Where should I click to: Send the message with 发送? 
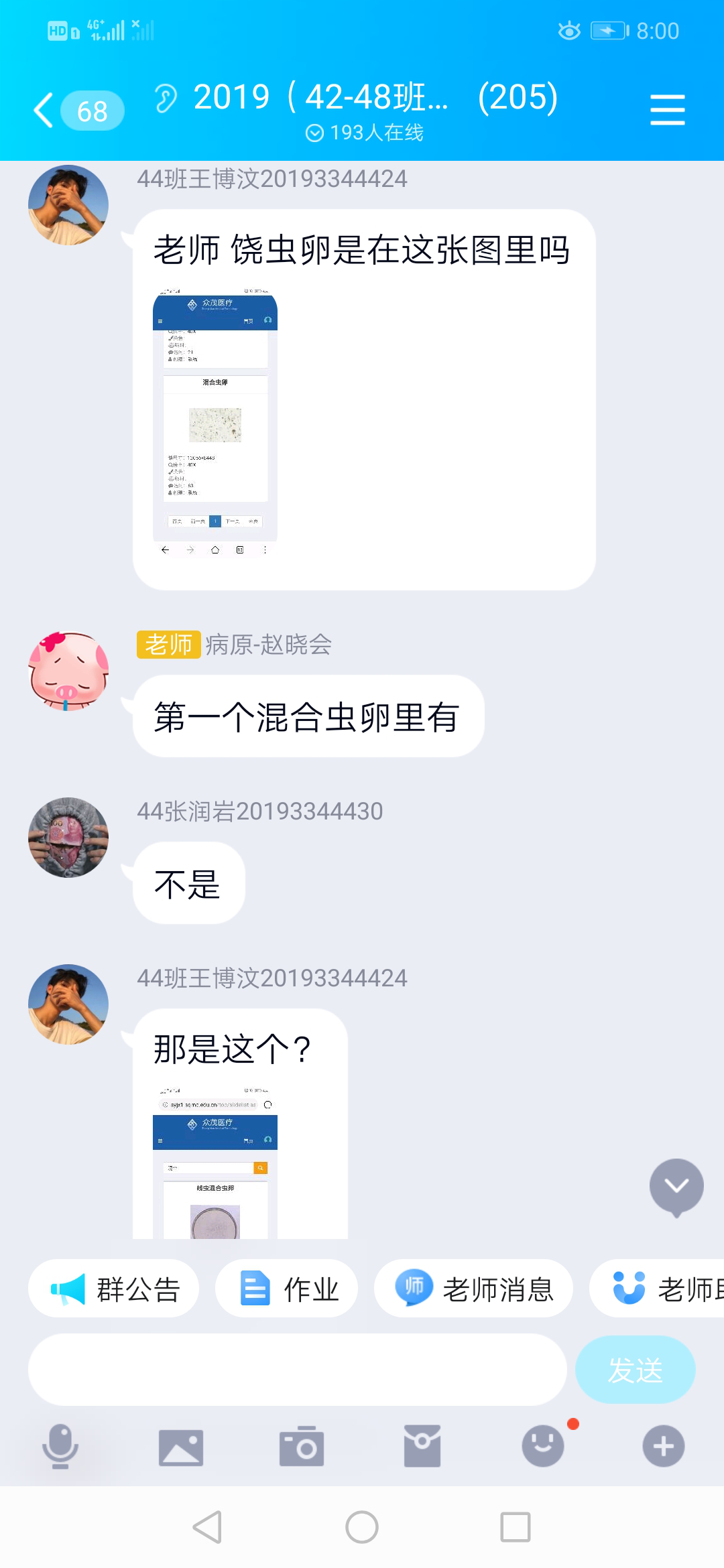coord(635,1370)
